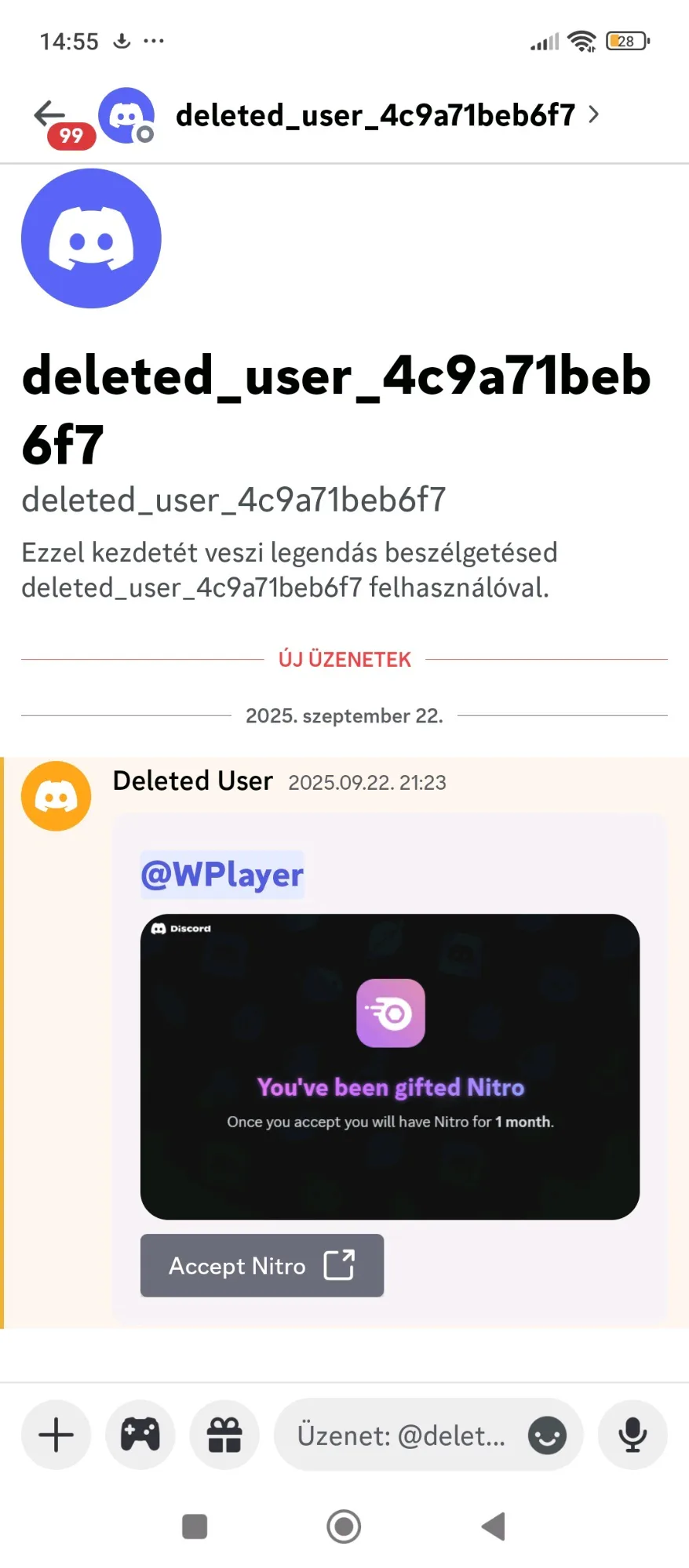Focus the Üzenet message input field
The width and height of the screenshot is (689, 1568).
pos(400,1435)
